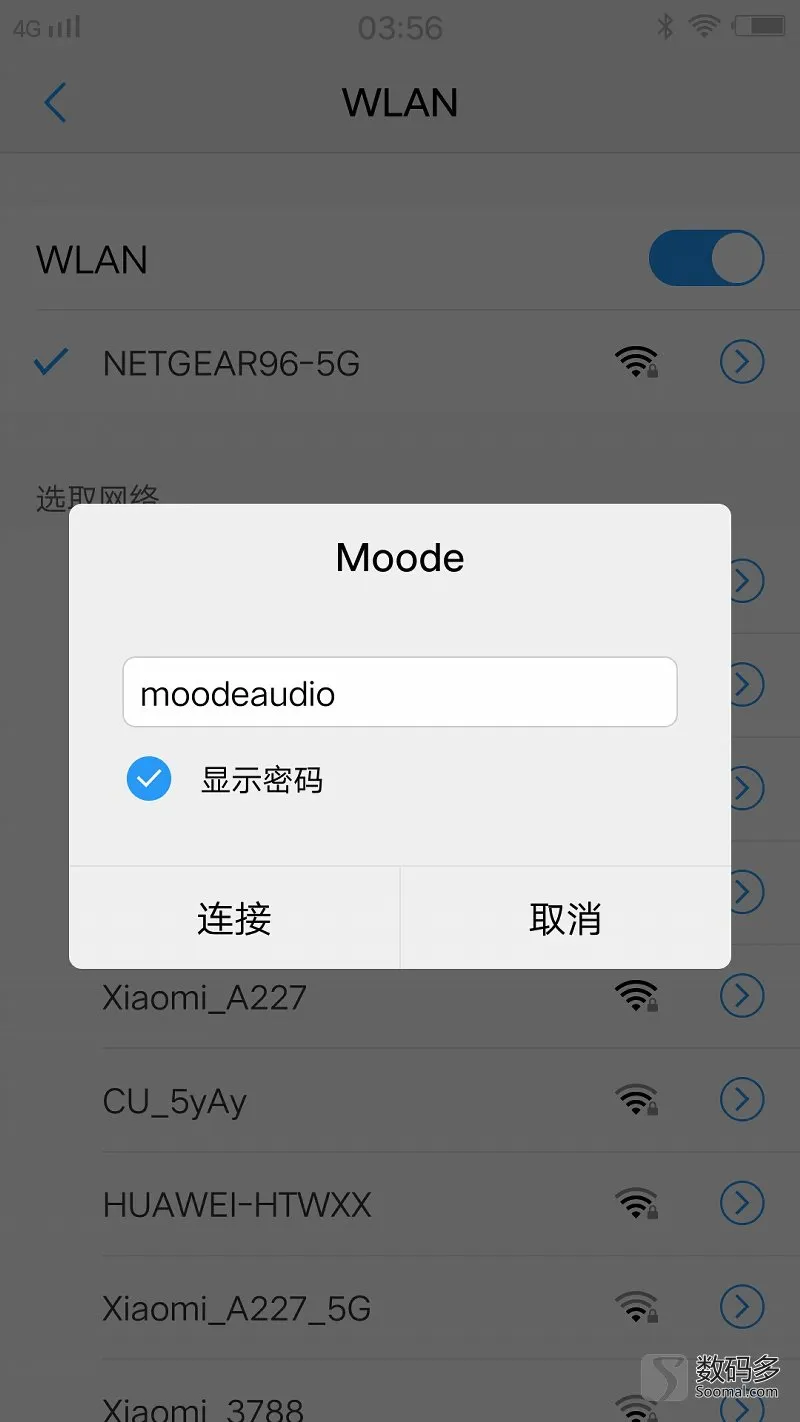The width and height of the screenshot is (800, 1422).
Task: Focus the password field showing moodeaudio
Action: (x=400, y=692)
